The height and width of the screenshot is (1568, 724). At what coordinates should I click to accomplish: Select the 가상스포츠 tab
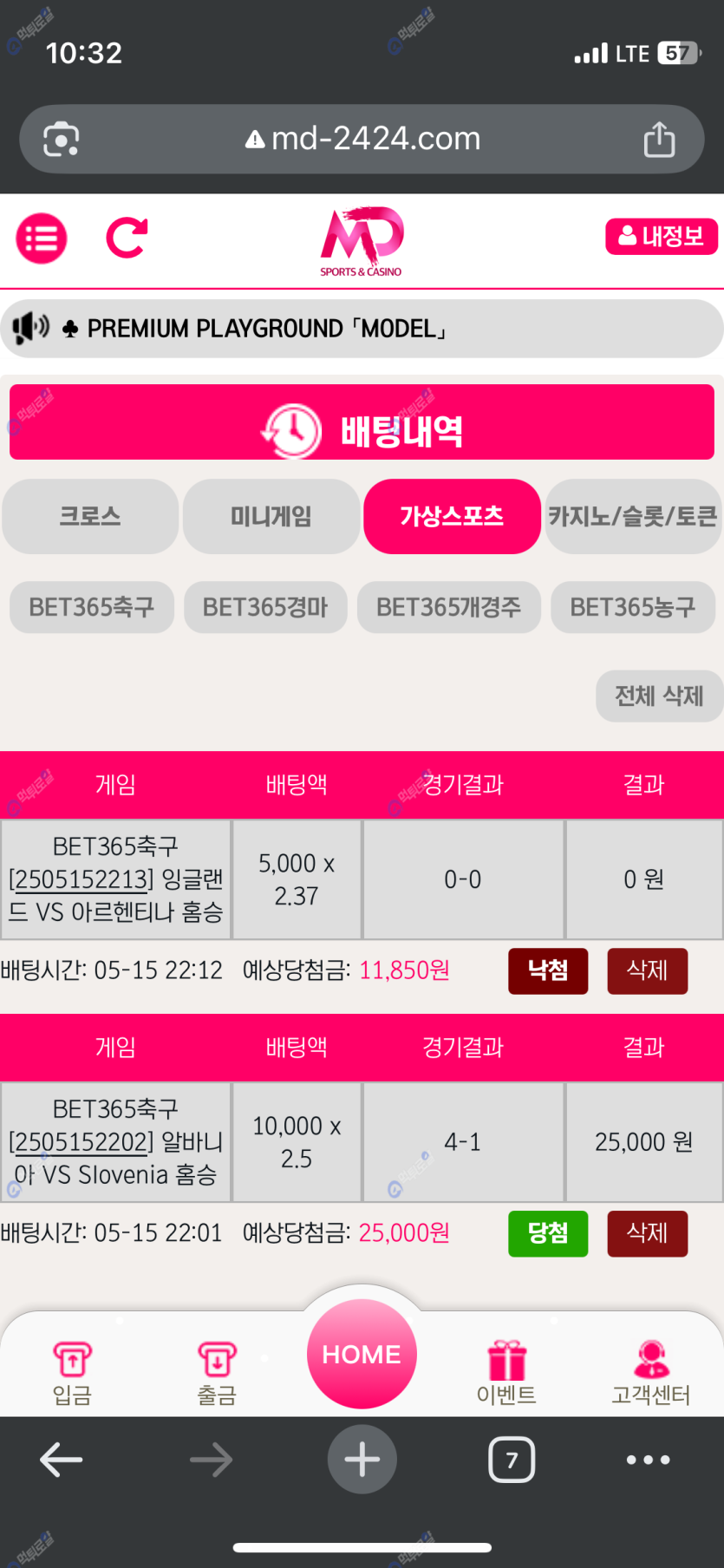[x=452, y=517]
